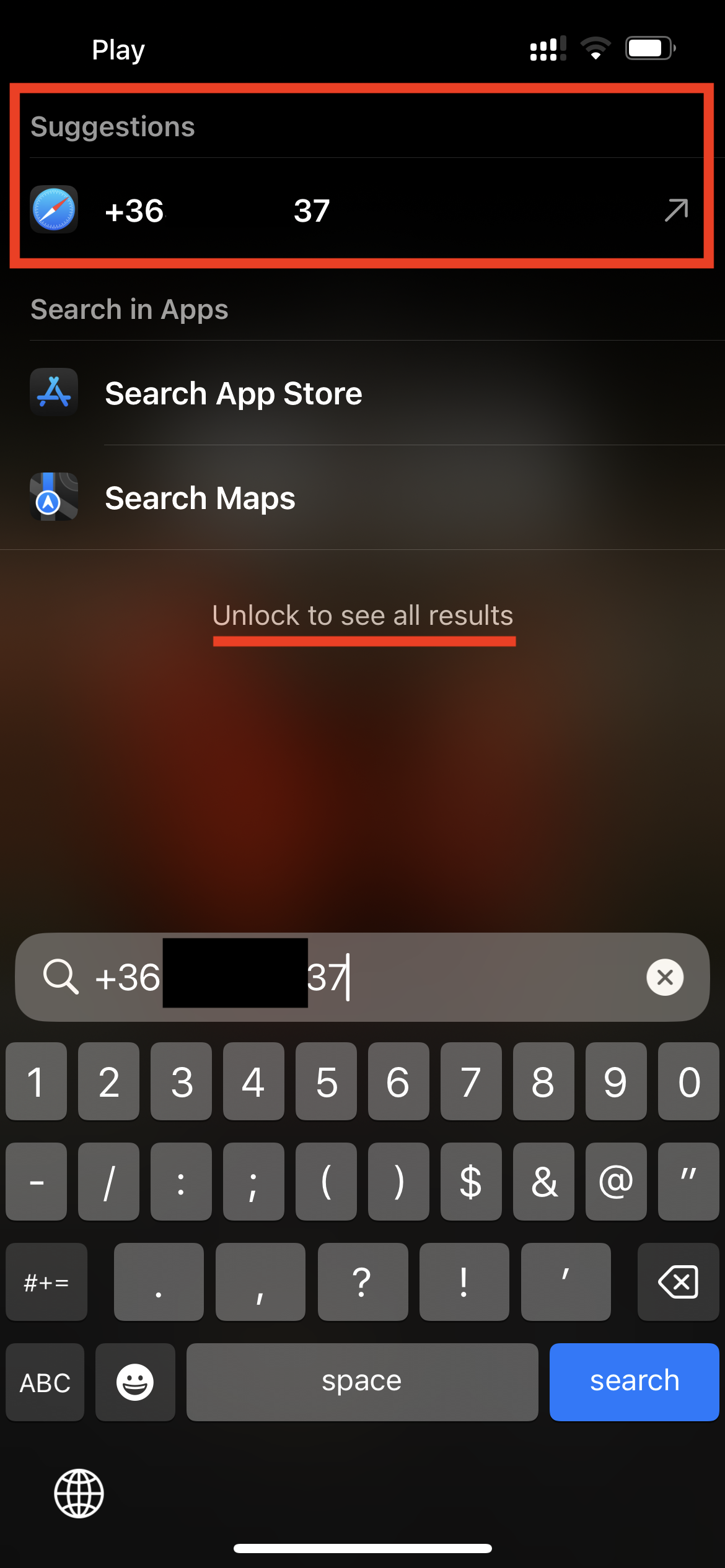This screenshot has height=1568, width=725.
Task: Tap the question mark key
Action: (x=362, y=1281)
